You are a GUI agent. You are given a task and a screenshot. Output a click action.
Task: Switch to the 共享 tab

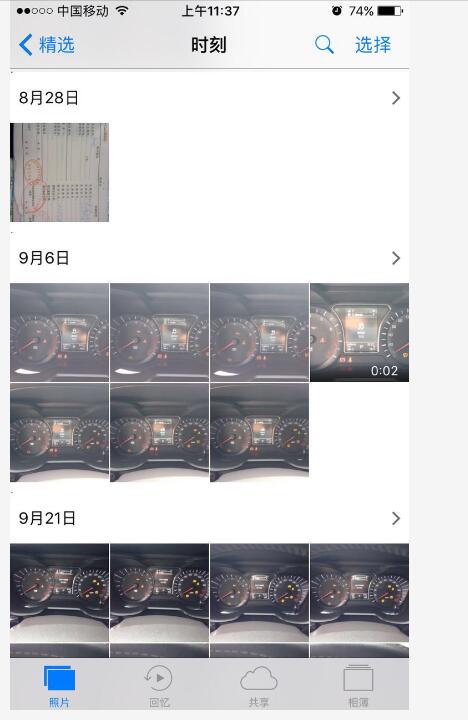point(259,686)
